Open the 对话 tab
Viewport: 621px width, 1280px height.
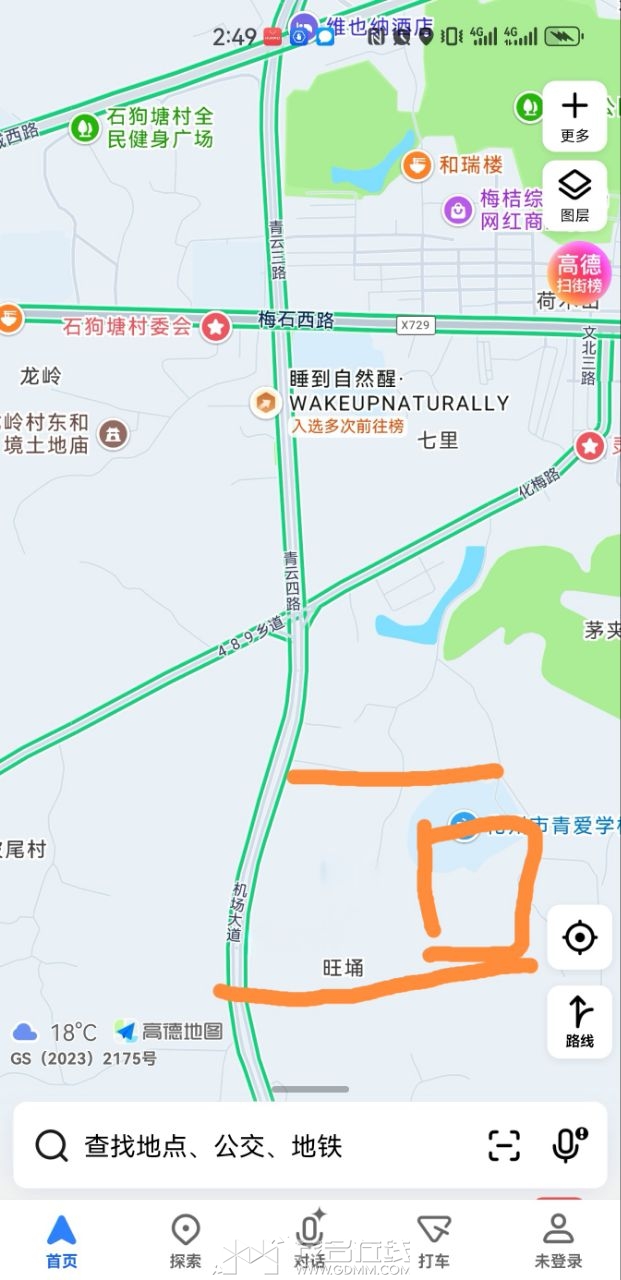tap(310, 1241)
